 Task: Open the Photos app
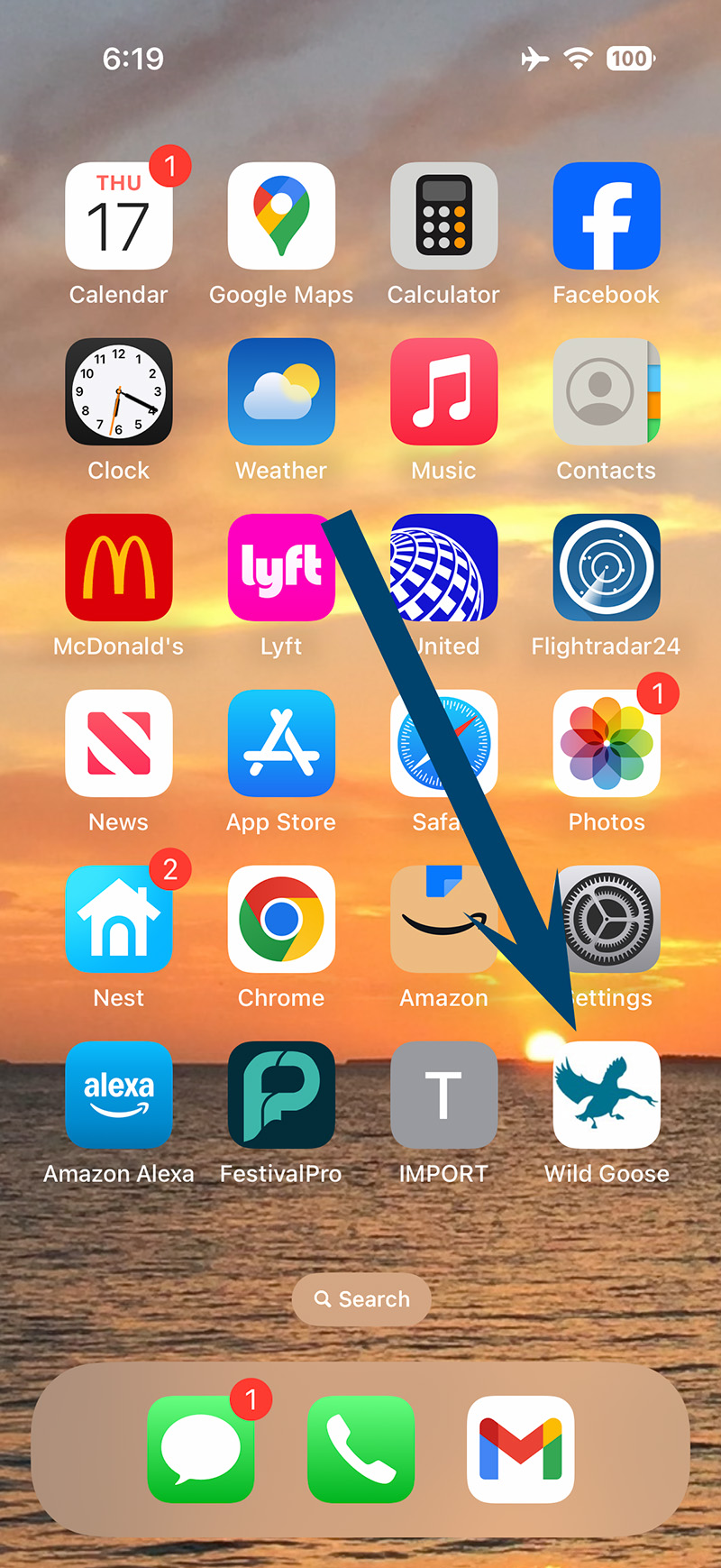[x=606, y=743]
